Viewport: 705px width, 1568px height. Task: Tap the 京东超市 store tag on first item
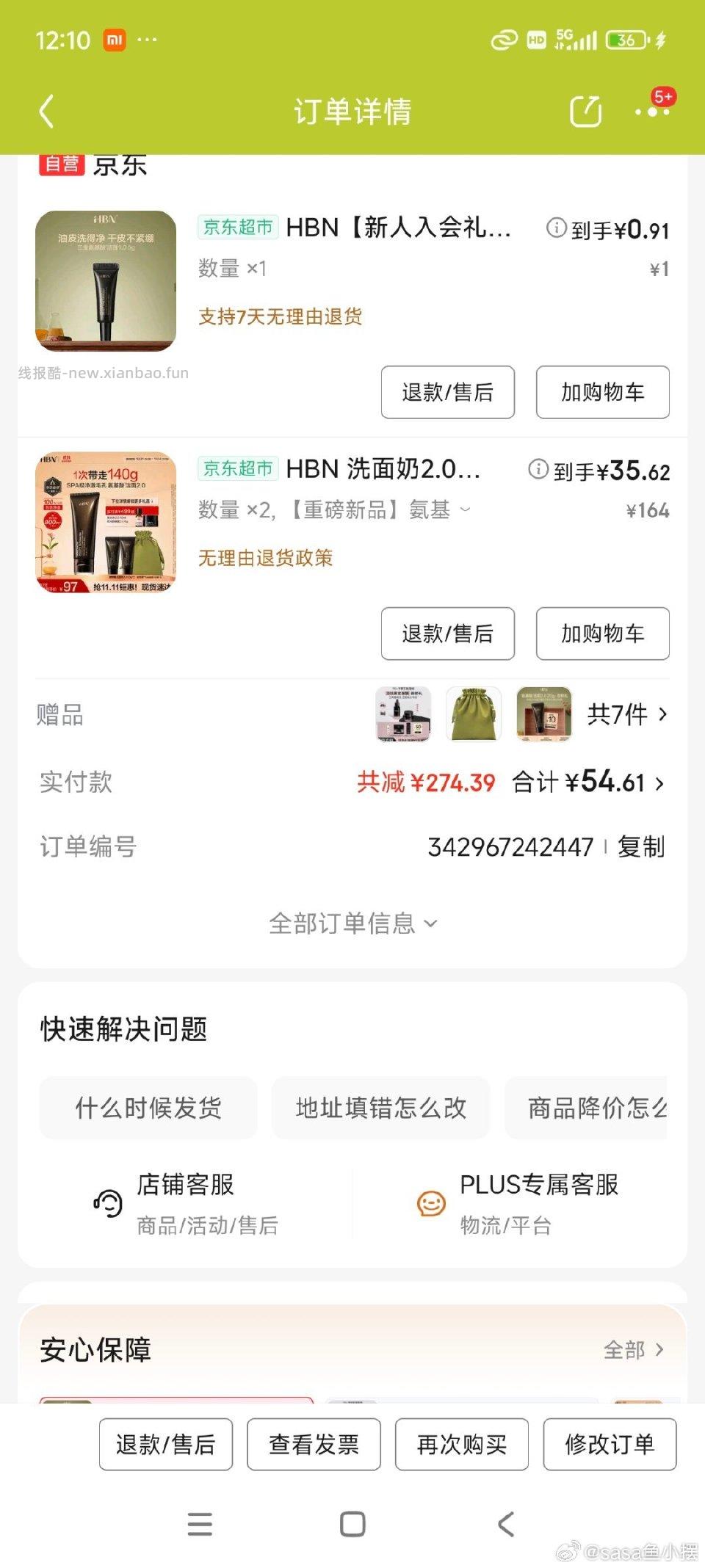pyautogui.click(x=236, y=228)
